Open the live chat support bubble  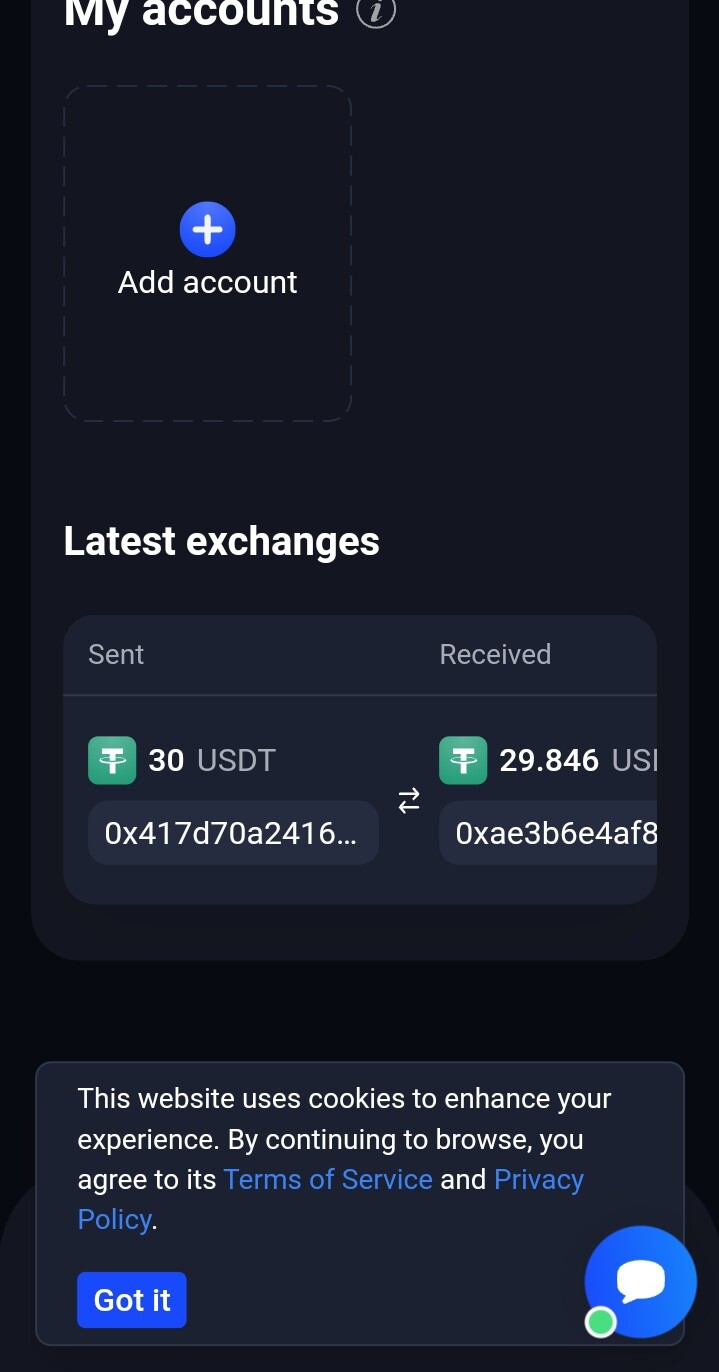pyautogui.click(x=641, y=1281)
